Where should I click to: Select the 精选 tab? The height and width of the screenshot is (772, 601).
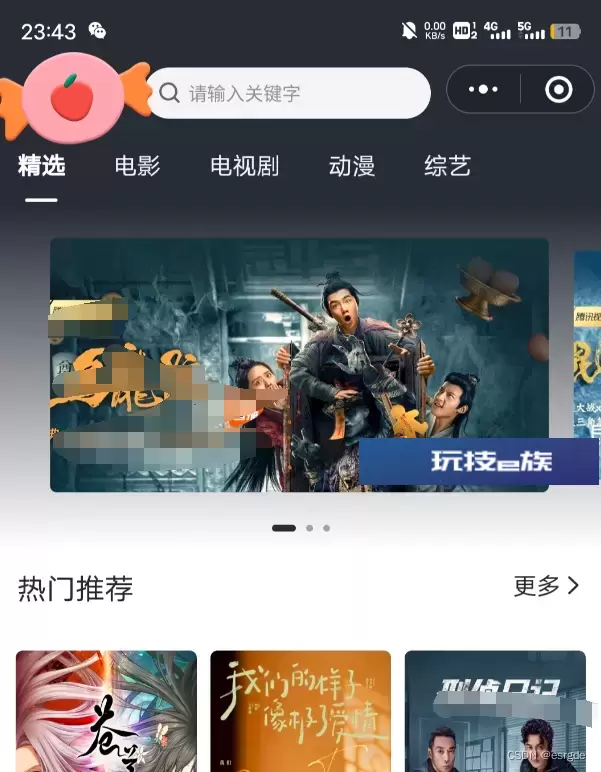(42, 166)
